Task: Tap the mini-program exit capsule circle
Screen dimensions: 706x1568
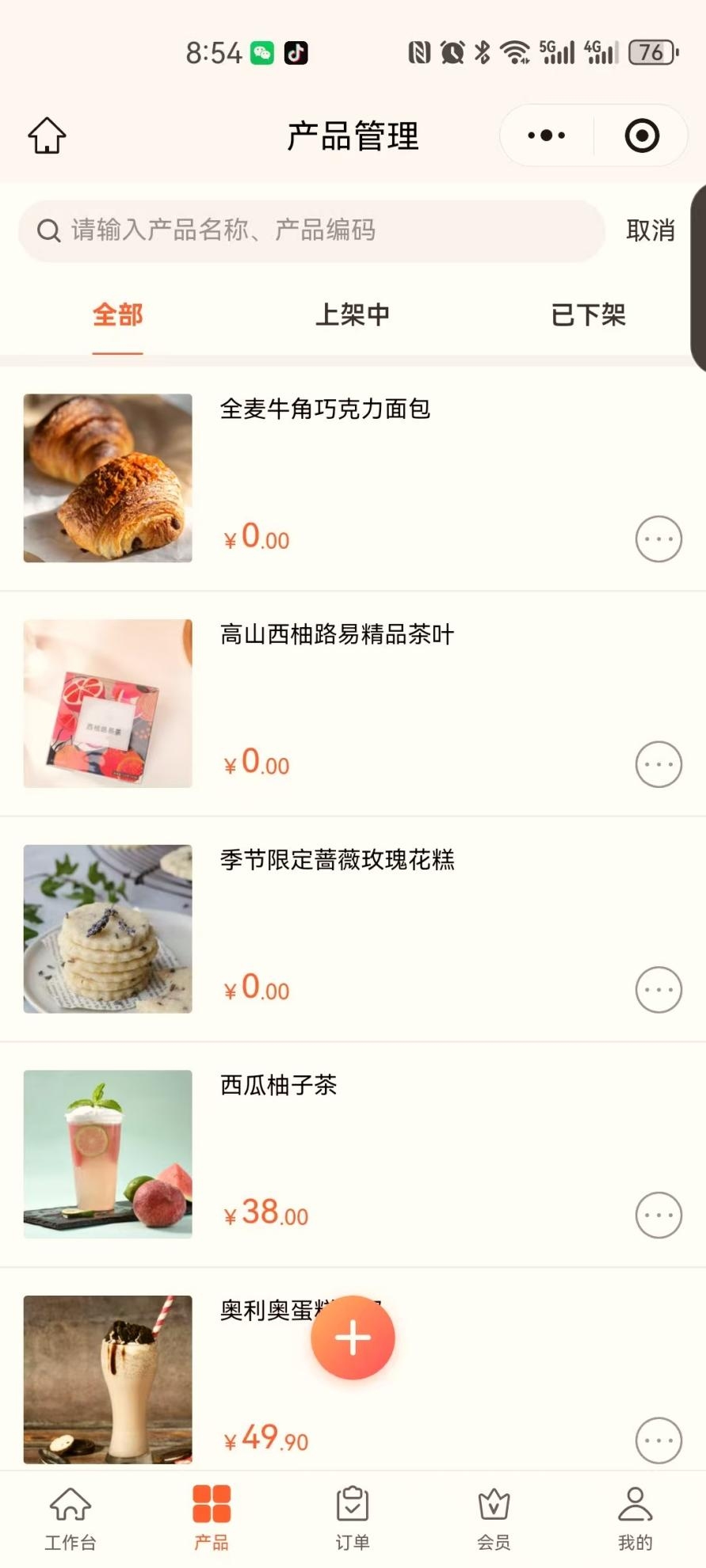Action: click(641, 135)
